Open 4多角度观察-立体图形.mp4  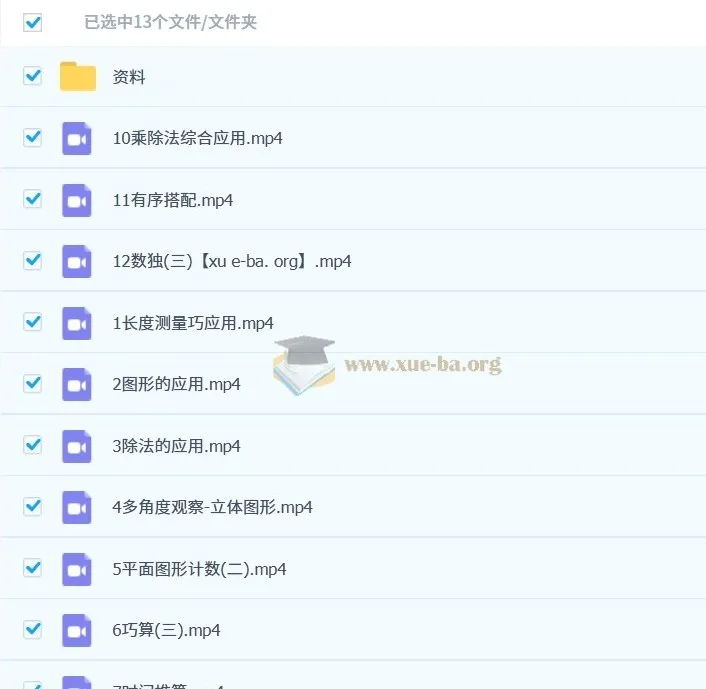[212, 507]
